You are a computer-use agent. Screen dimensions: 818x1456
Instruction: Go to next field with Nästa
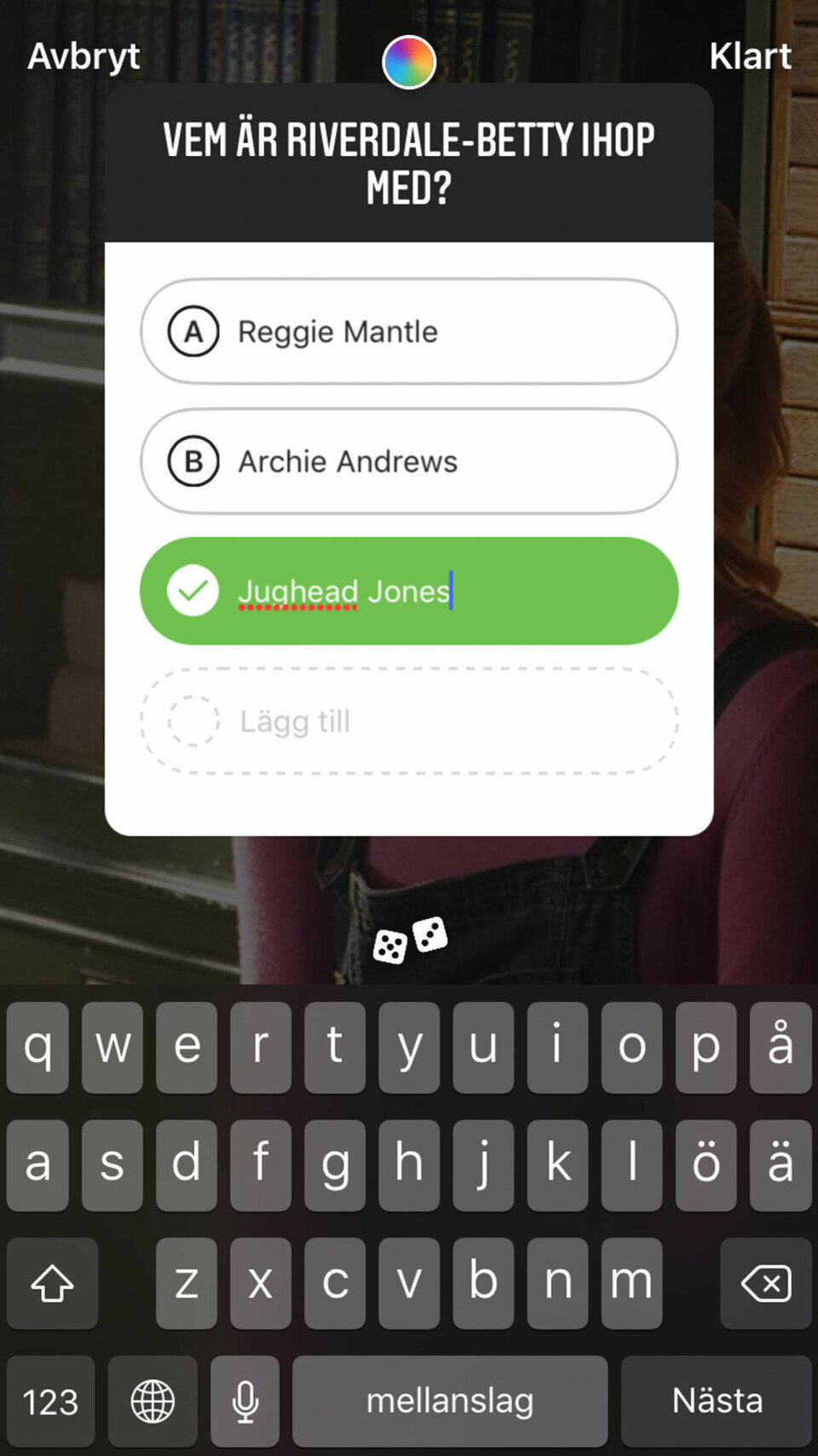717,1401
